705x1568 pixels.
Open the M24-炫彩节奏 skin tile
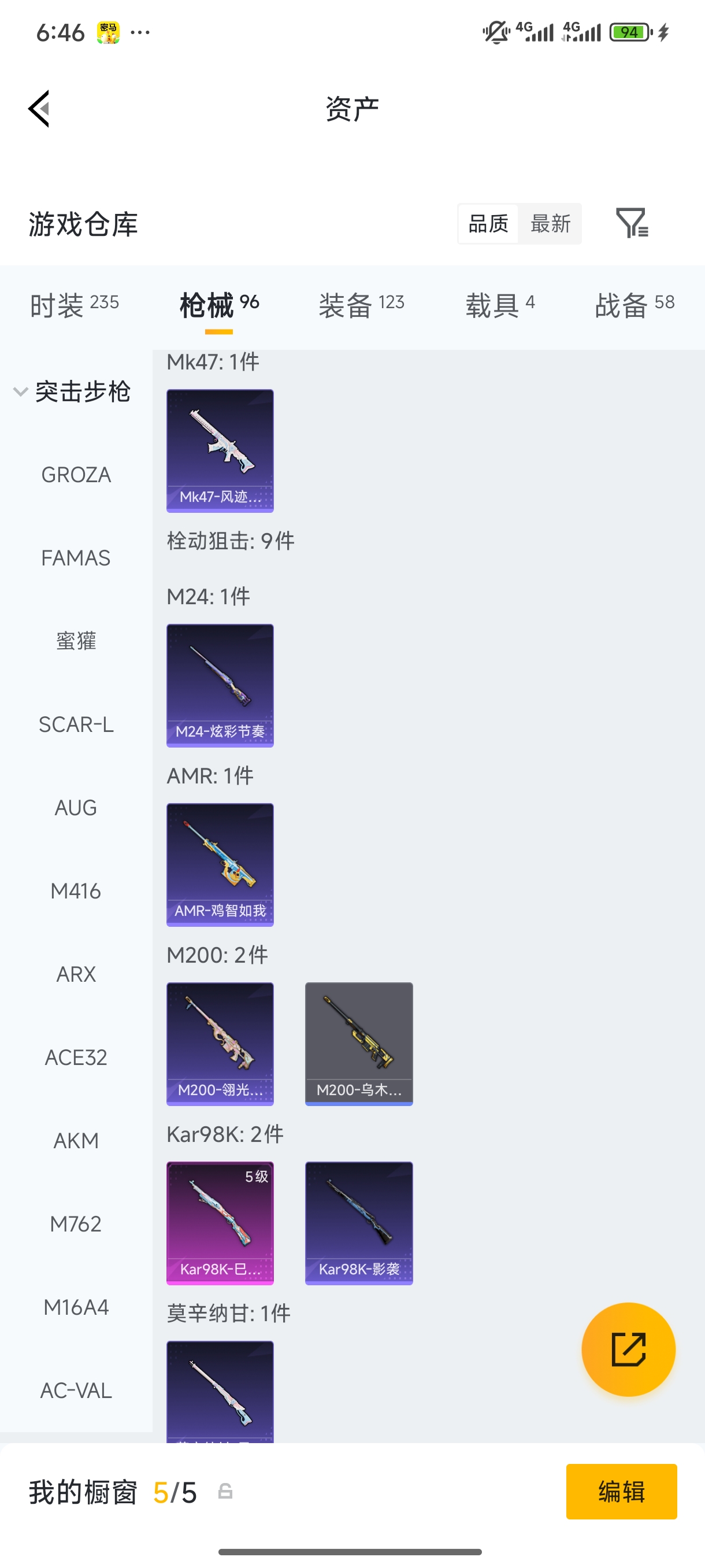pos(220,685)
